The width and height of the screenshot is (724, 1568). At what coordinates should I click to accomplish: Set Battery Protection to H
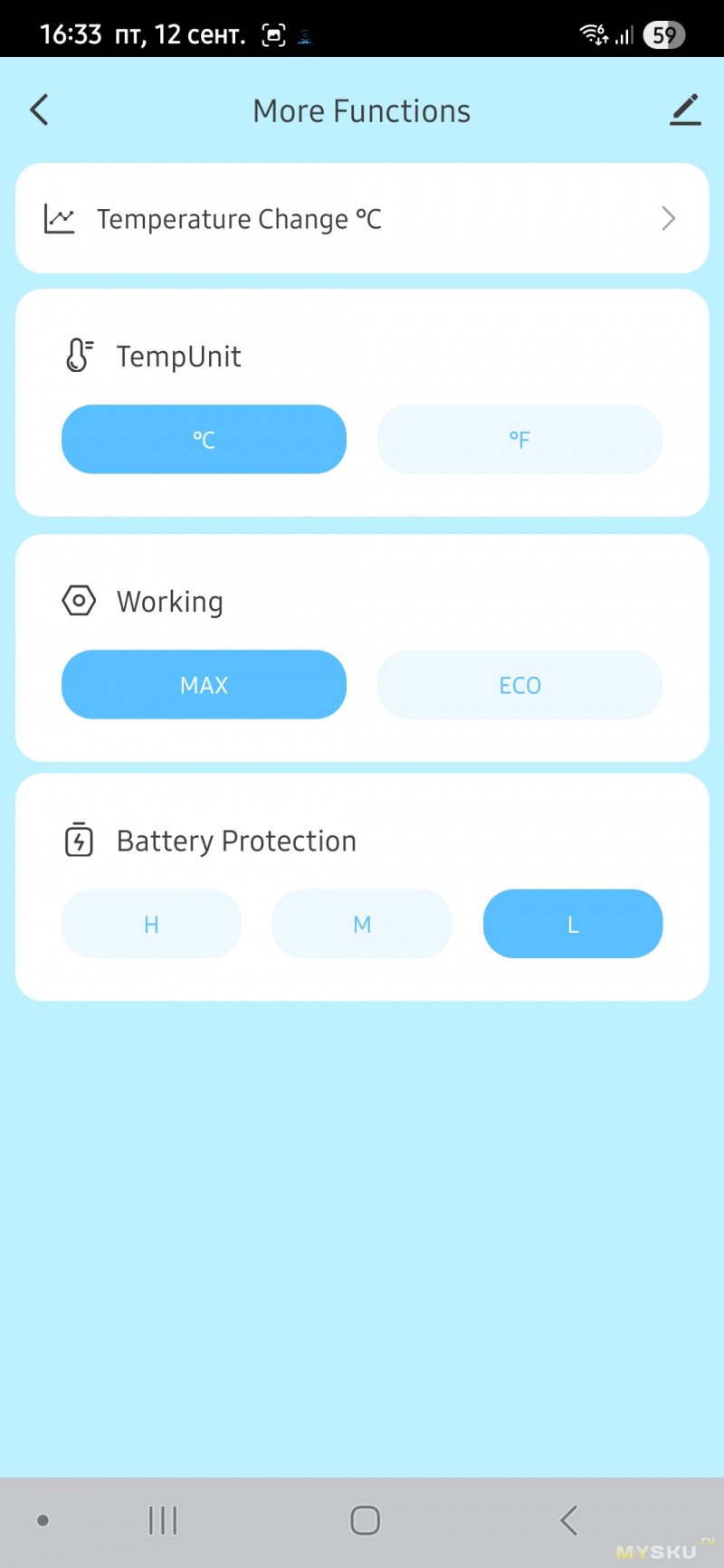tap(151, 924)
